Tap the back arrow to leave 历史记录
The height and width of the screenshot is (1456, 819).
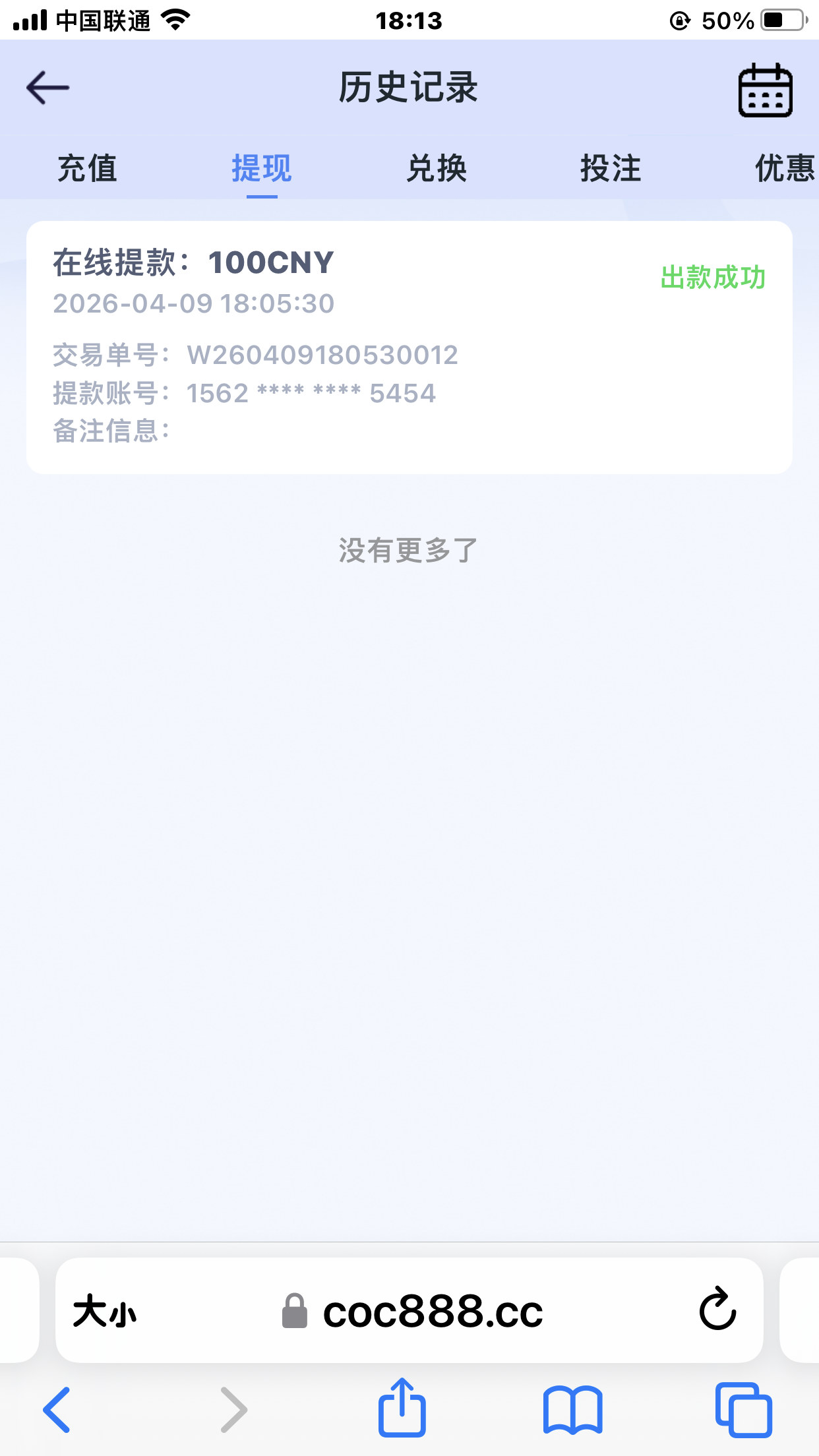(47, 86)
